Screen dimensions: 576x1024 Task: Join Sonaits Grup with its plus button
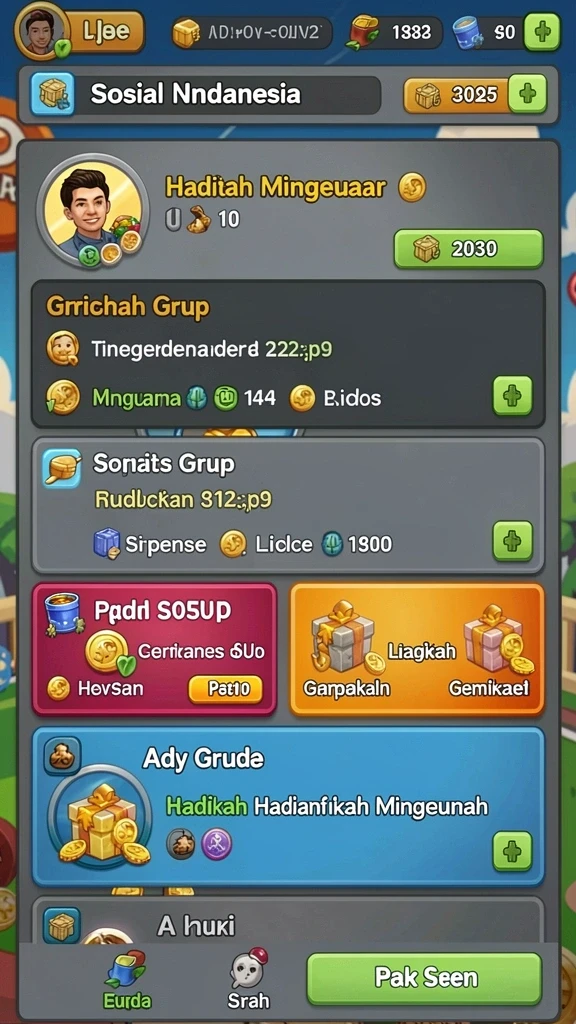coord(512,541)
